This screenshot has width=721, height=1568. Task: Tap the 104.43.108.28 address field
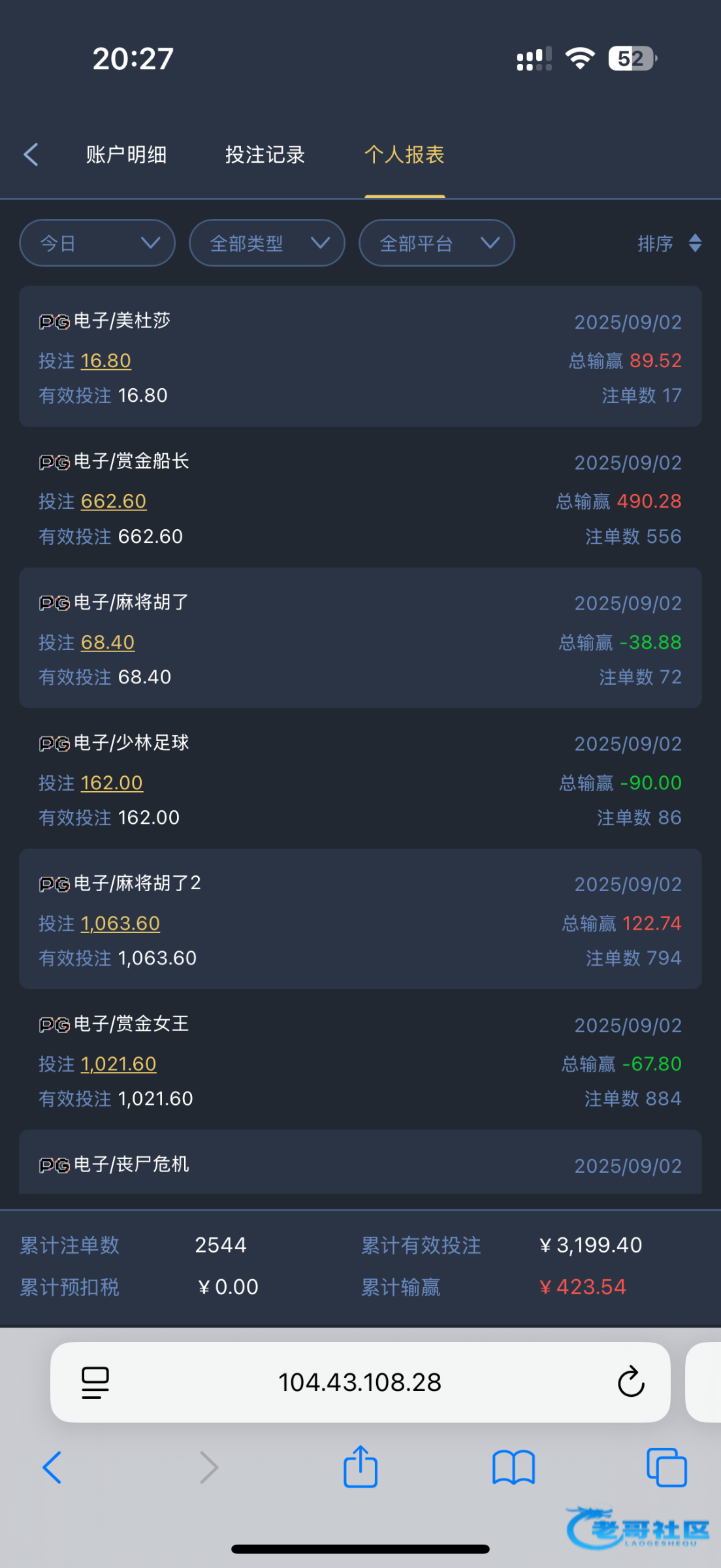360,1382
